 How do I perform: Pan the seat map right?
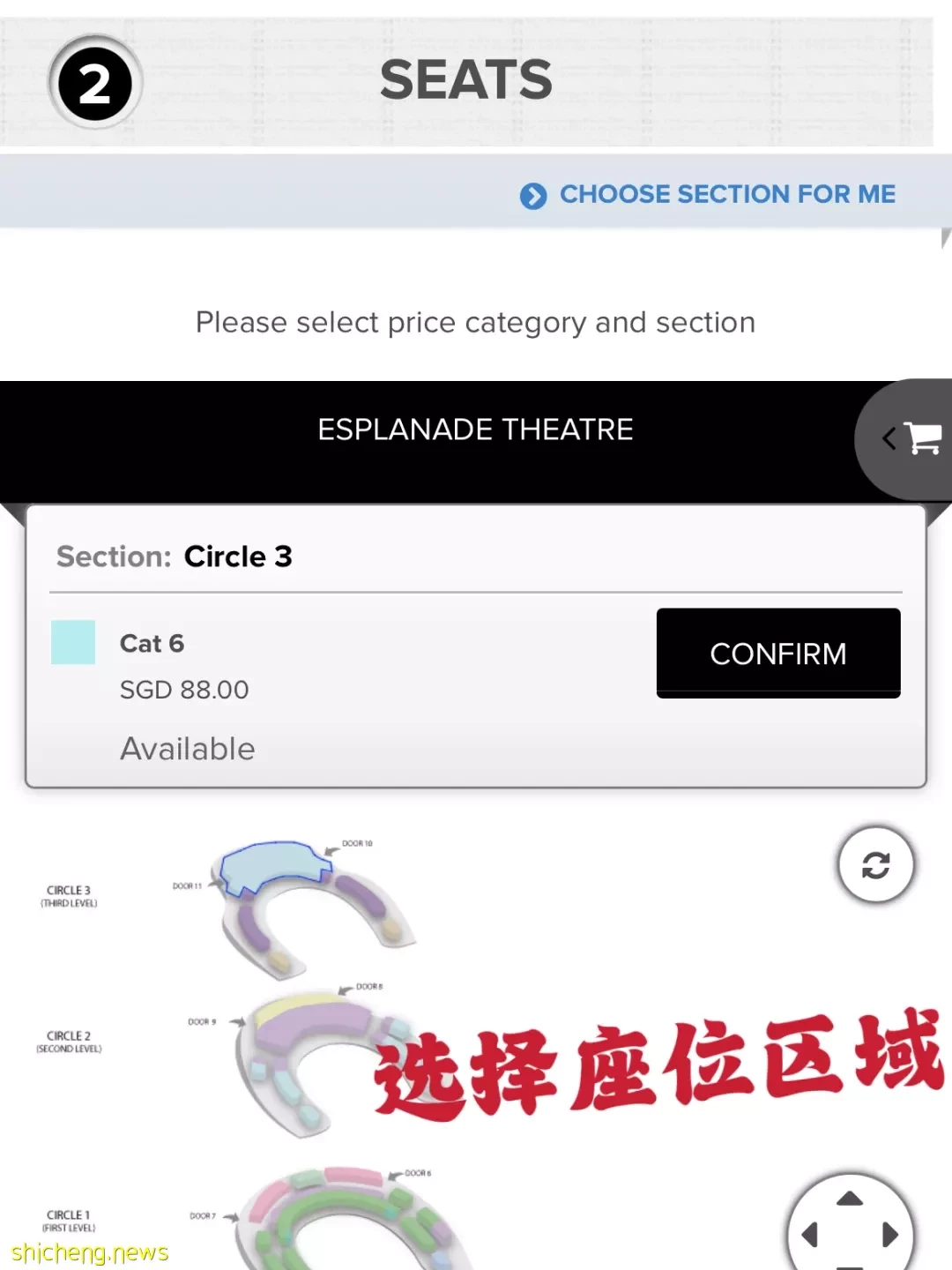coord(890,1236)
